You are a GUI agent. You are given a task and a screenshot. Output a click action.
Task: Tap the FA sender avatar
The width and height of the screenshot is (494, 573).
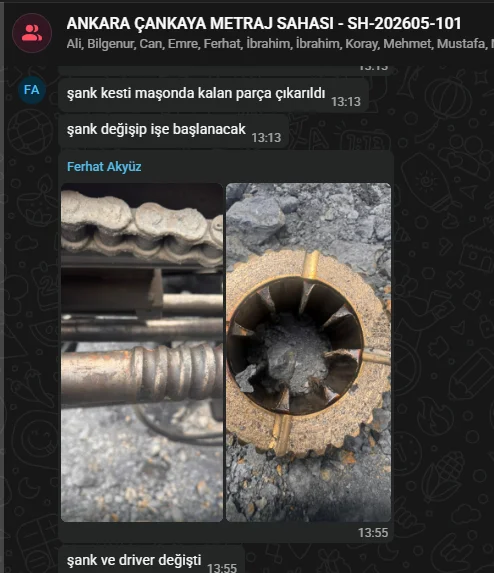(32, 90)
